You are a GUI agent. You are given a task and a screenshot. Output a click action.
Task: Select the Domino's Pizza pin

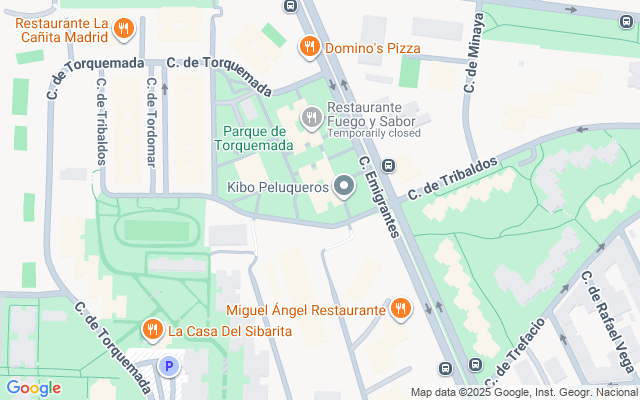point(310,46)
